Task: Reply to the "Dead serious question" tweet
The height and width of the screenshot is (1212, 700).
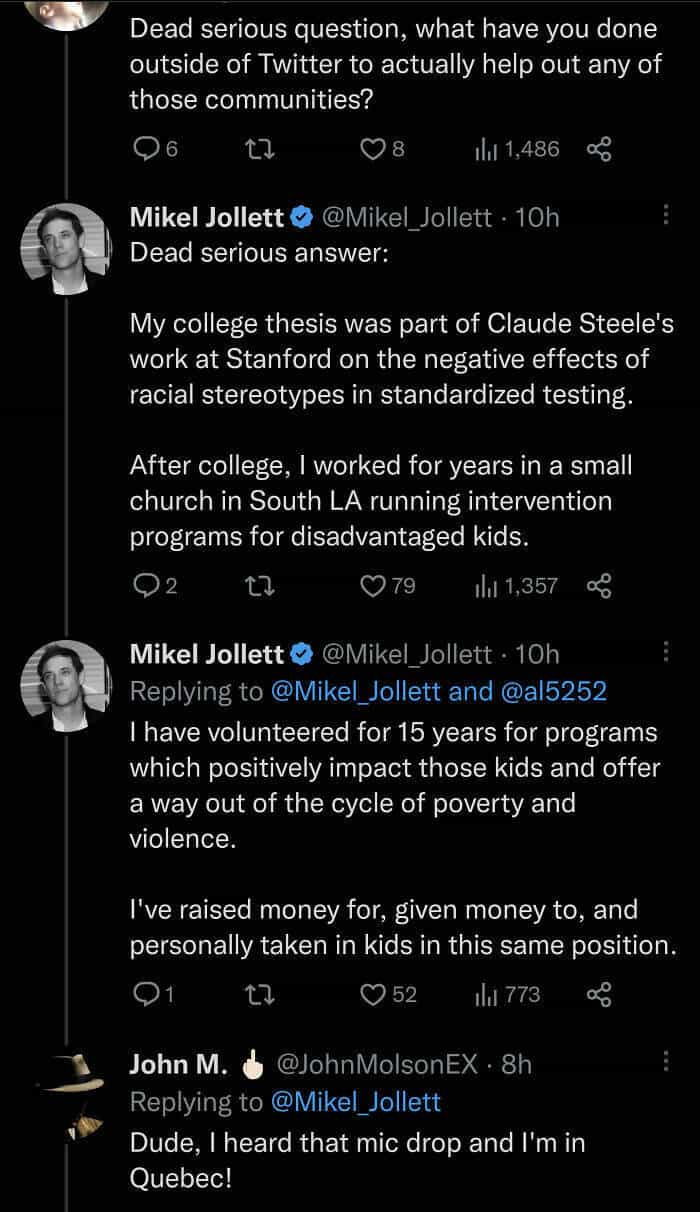Action: pyautogui.click(x=146, y=149)
